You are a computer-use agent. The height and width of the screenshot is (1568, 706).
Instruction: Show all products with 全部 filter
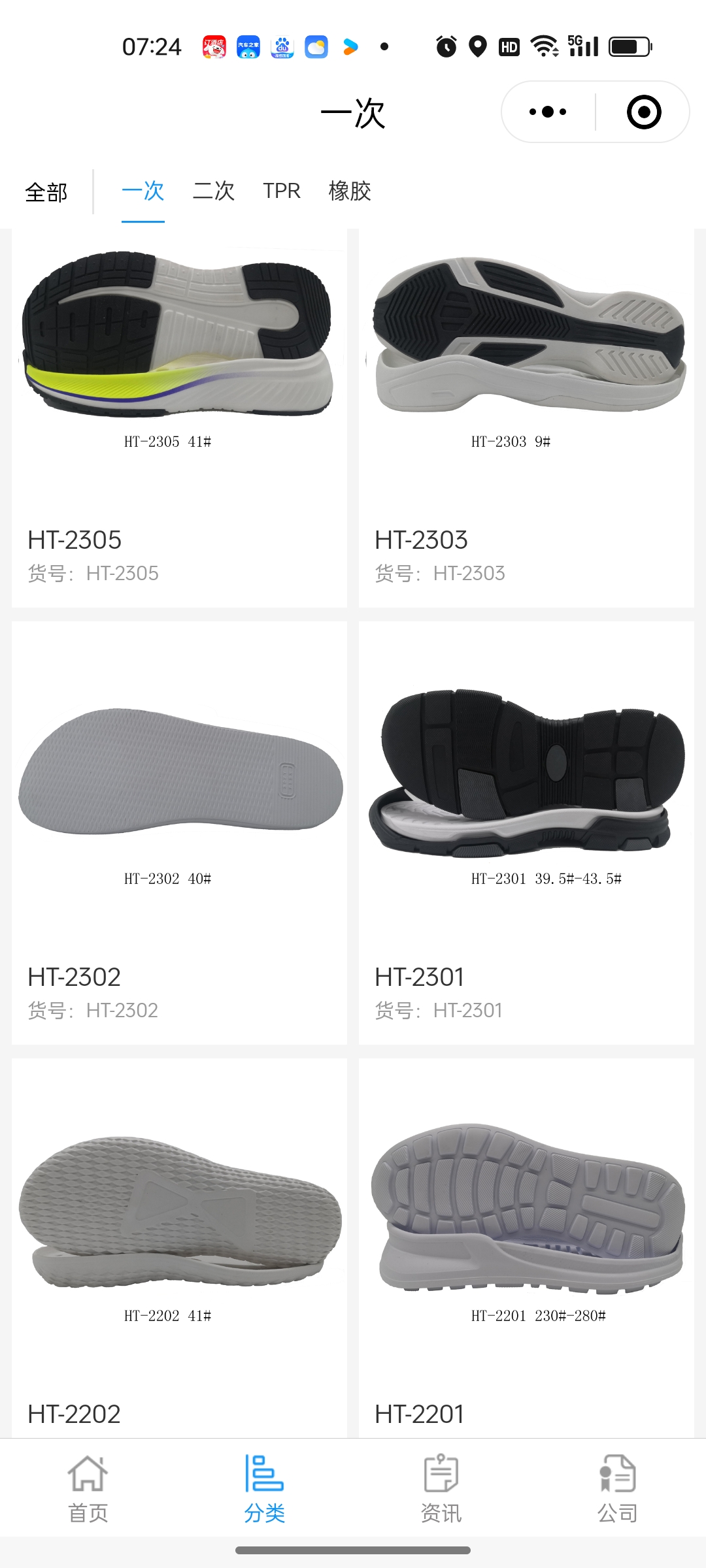(x=46, y=192)
